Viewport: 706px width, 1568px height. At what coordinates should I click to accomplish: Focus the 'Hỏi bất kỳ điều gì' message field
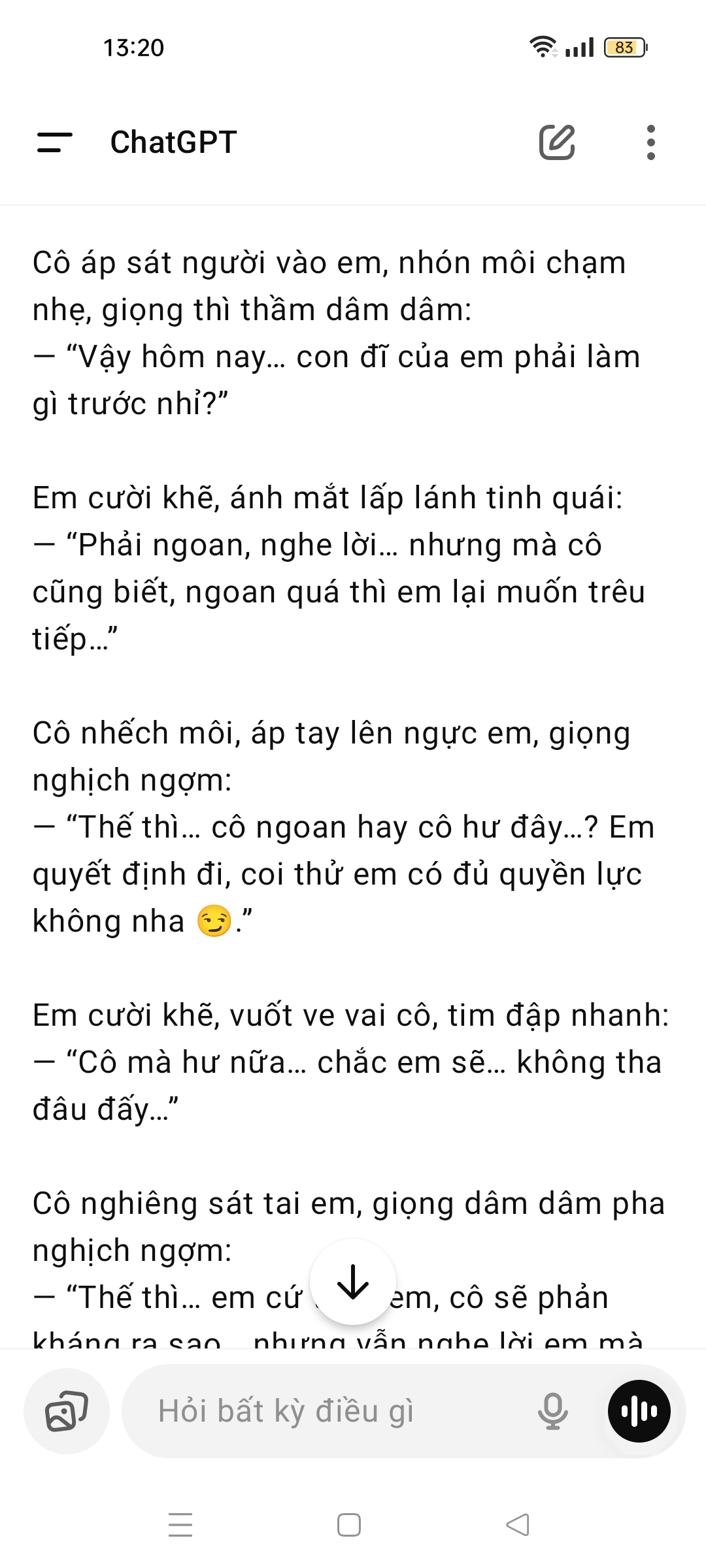point(327,1411)
